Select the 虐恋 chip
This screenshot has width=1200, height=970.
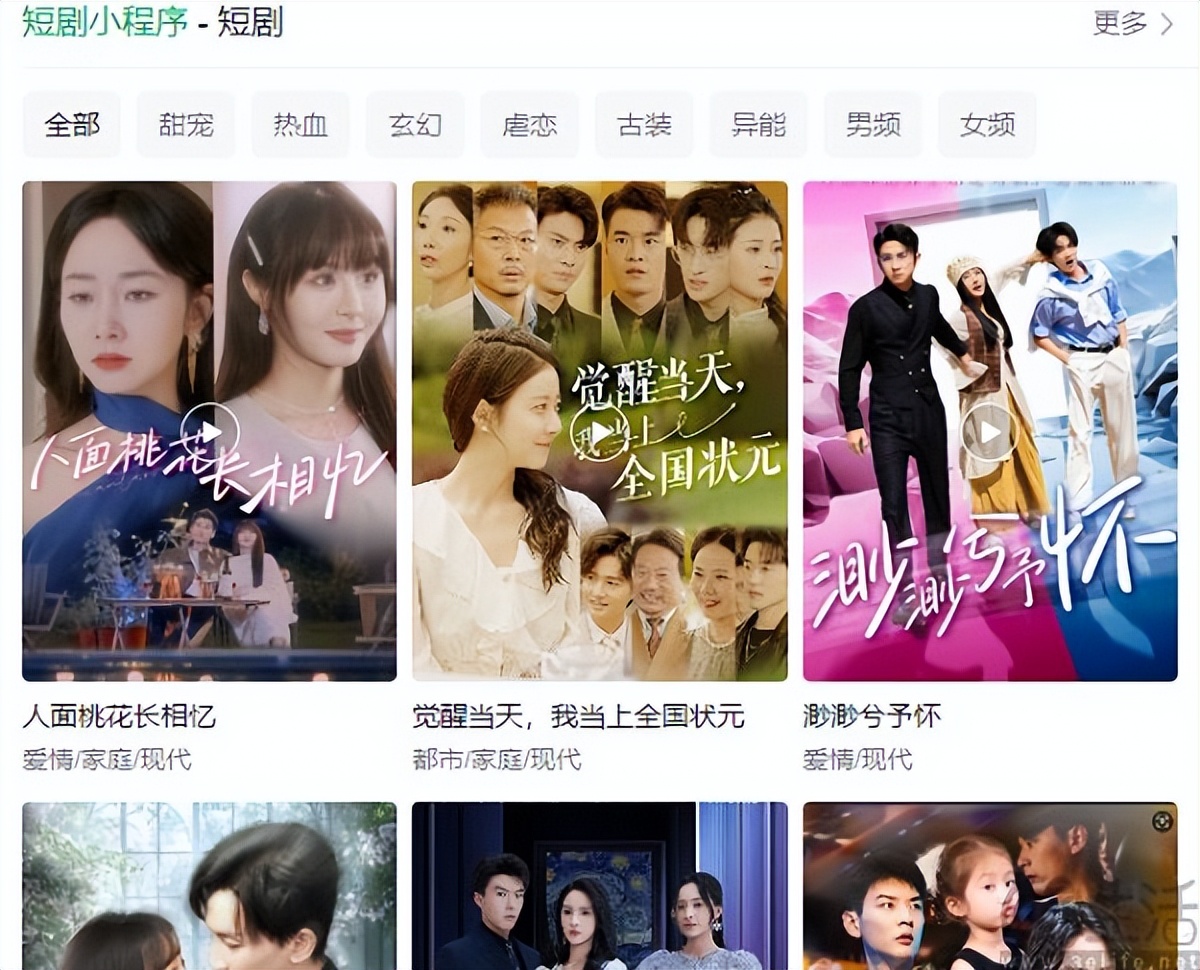[529, 125]
